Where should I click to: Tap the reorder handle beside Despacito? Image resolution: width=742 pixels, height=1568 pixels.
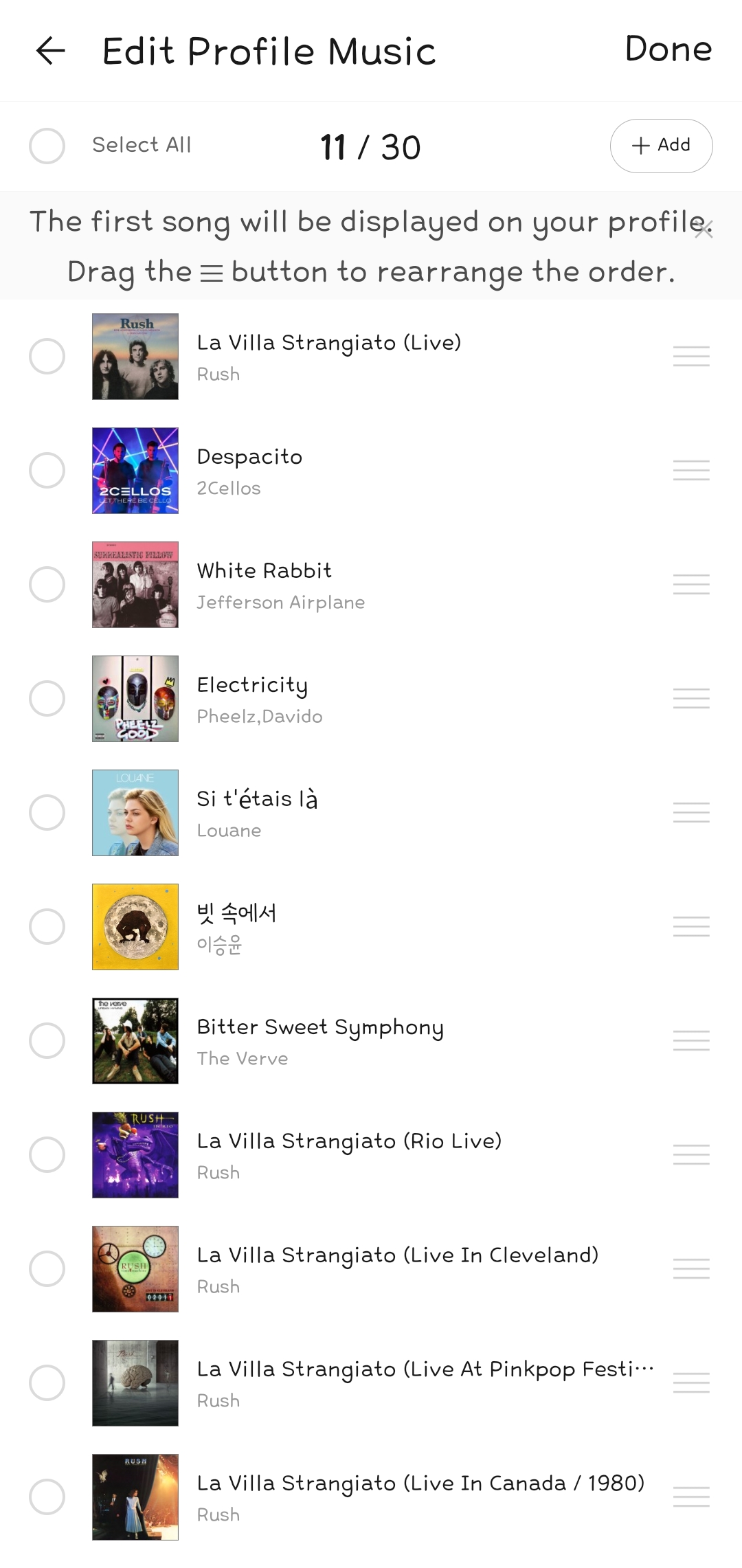pos(691,471)
